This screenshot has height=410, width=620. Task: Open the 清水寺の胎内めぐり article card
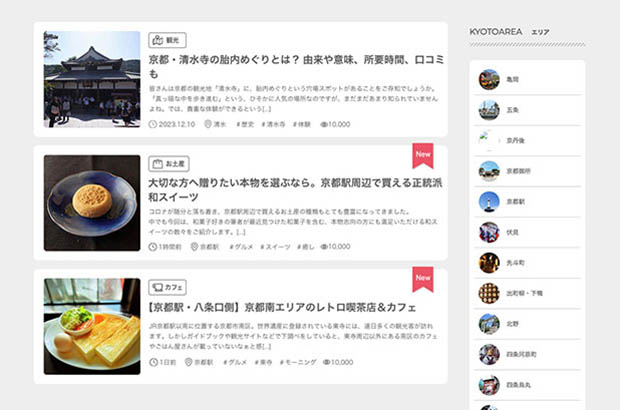298,67
